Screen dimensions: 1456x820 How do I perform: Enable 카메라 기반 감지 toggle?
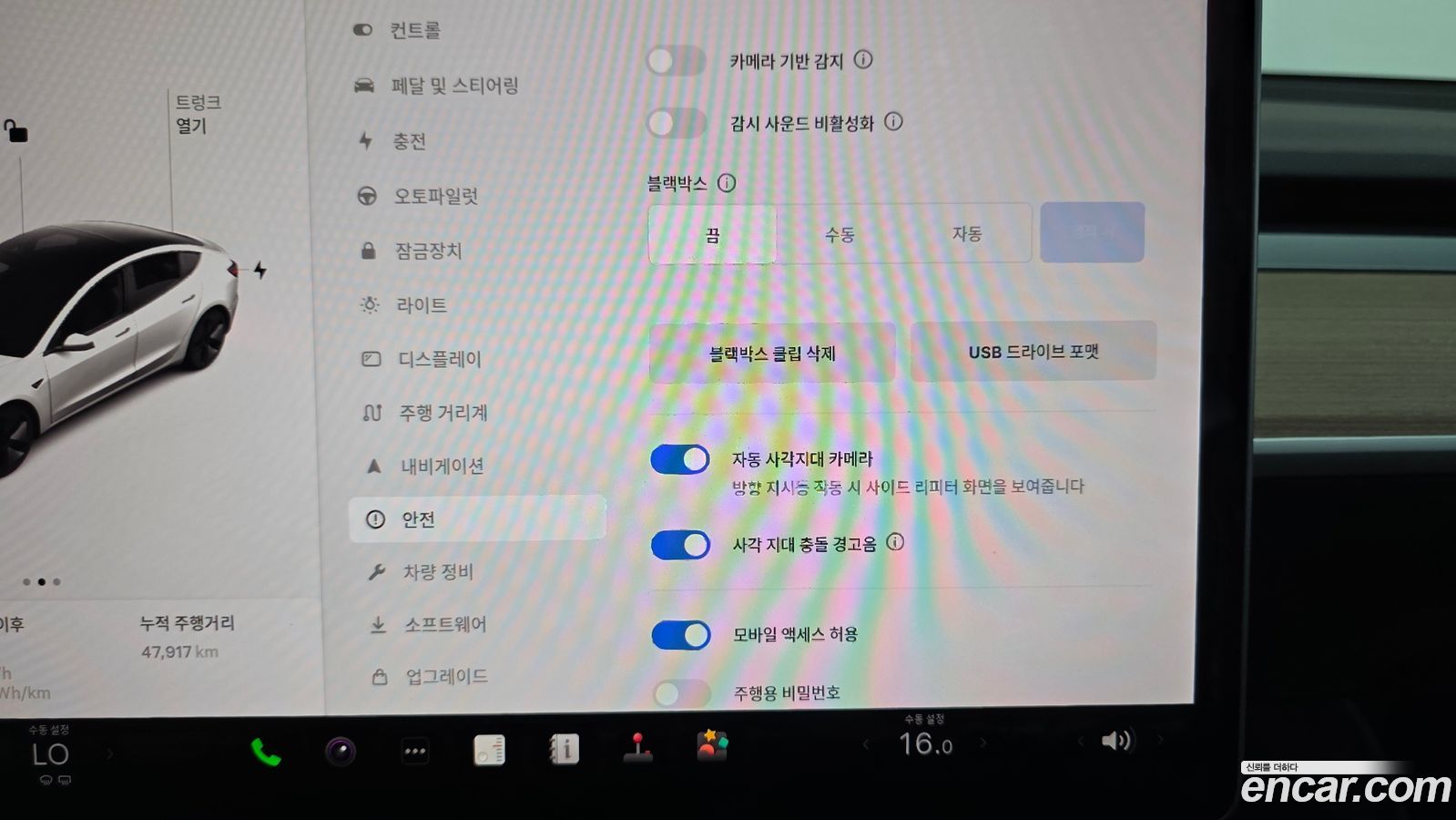(x=677, y=61)
